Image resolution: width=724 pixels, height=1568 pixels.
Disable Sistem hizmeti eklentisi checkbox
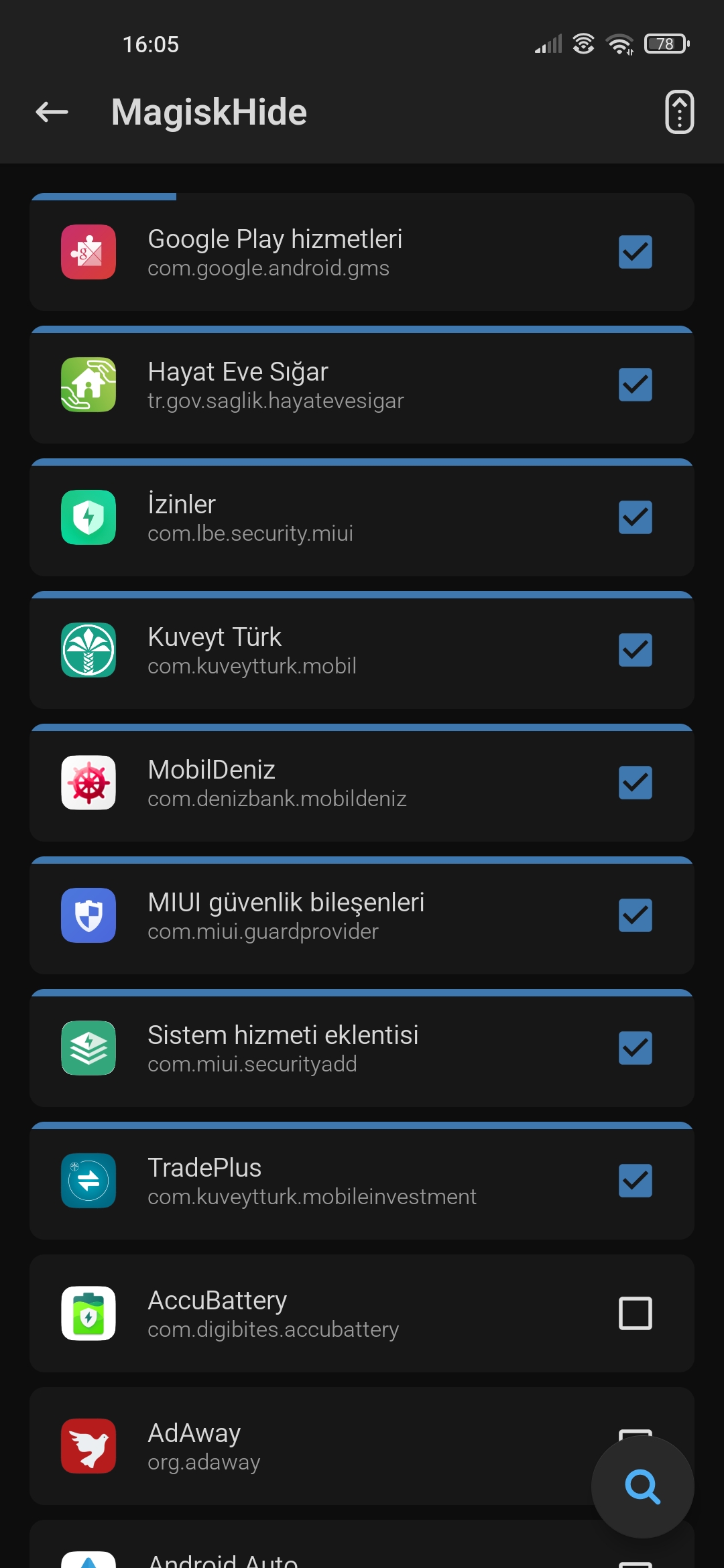coord(635,1048)
